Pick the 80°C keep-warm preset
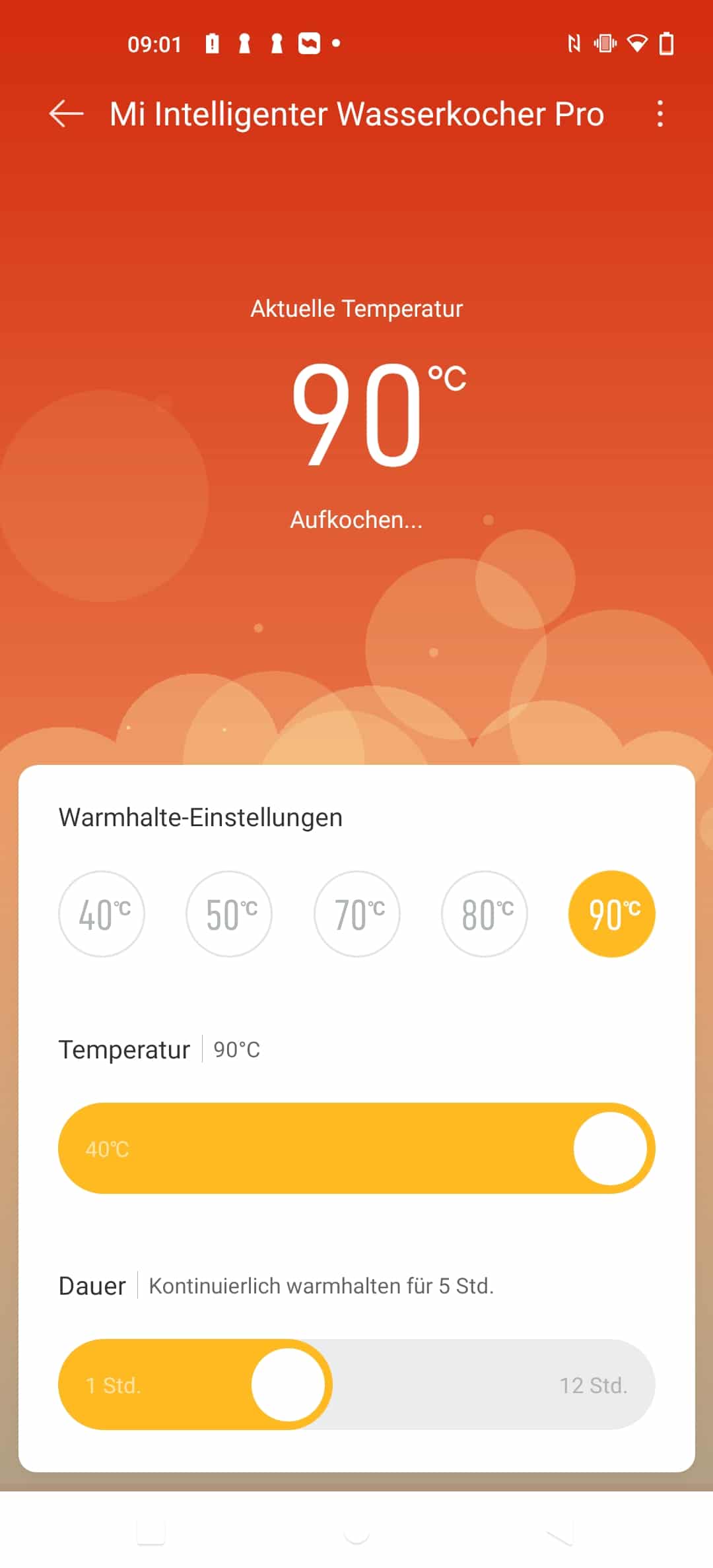Screen dimensions: 713x1568 pos(485,914)
